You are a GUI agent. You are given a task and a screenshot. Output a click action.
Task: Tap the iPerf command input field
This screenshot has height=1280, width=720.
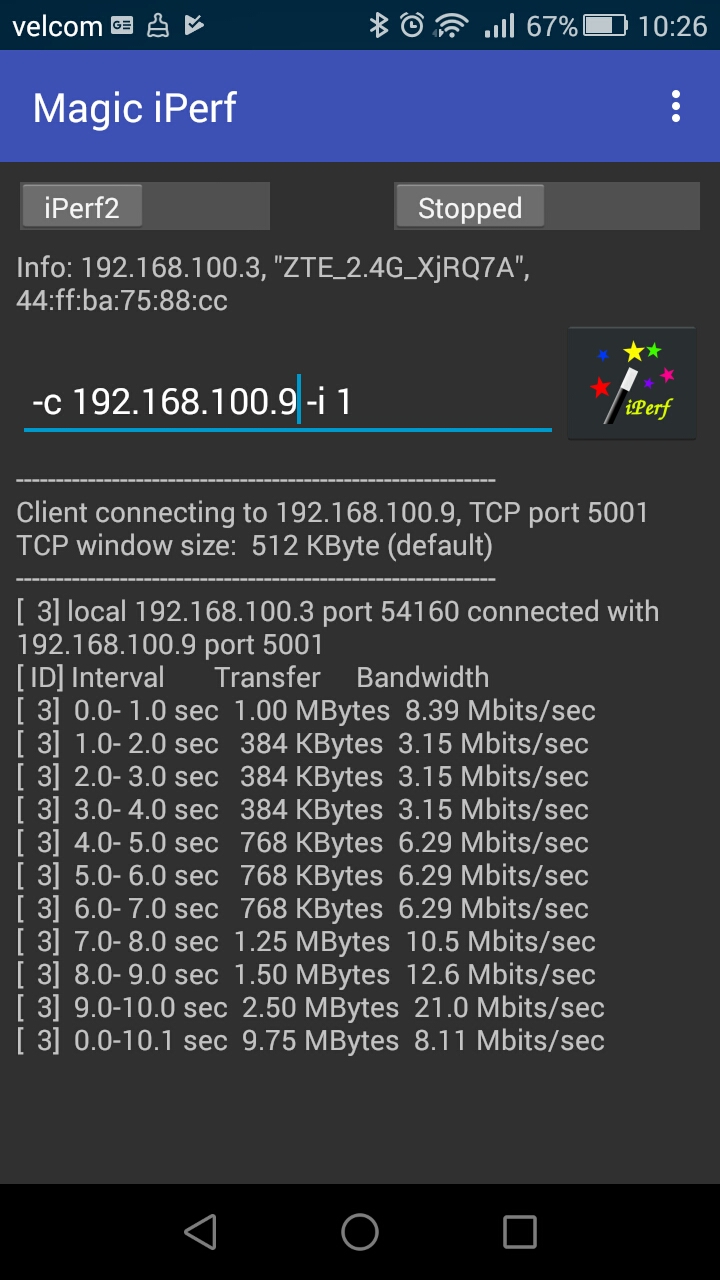(x=288, y=402)
